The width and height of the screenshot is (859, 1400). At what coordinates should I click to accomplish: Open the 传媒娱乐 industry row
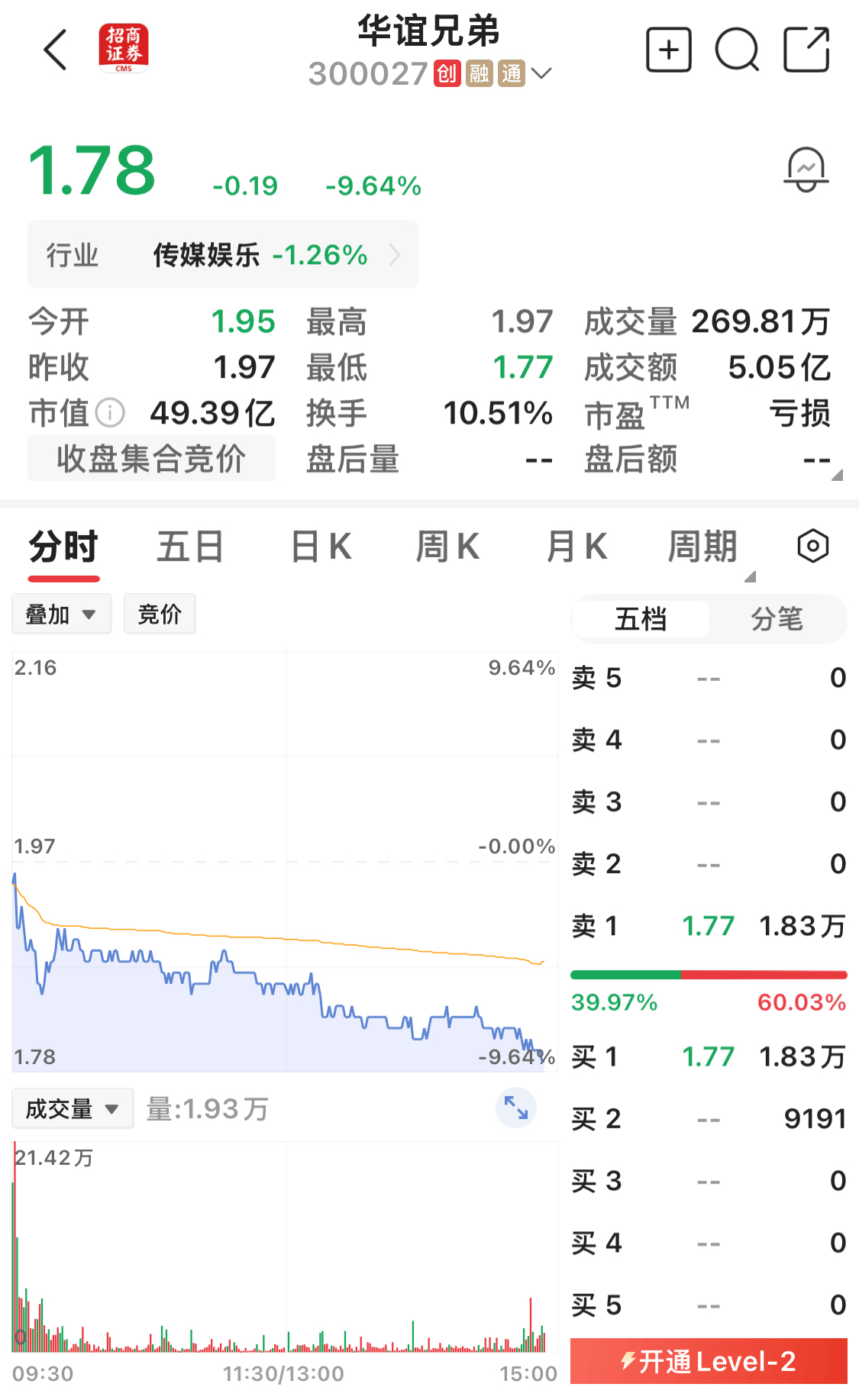coord(223,255)
